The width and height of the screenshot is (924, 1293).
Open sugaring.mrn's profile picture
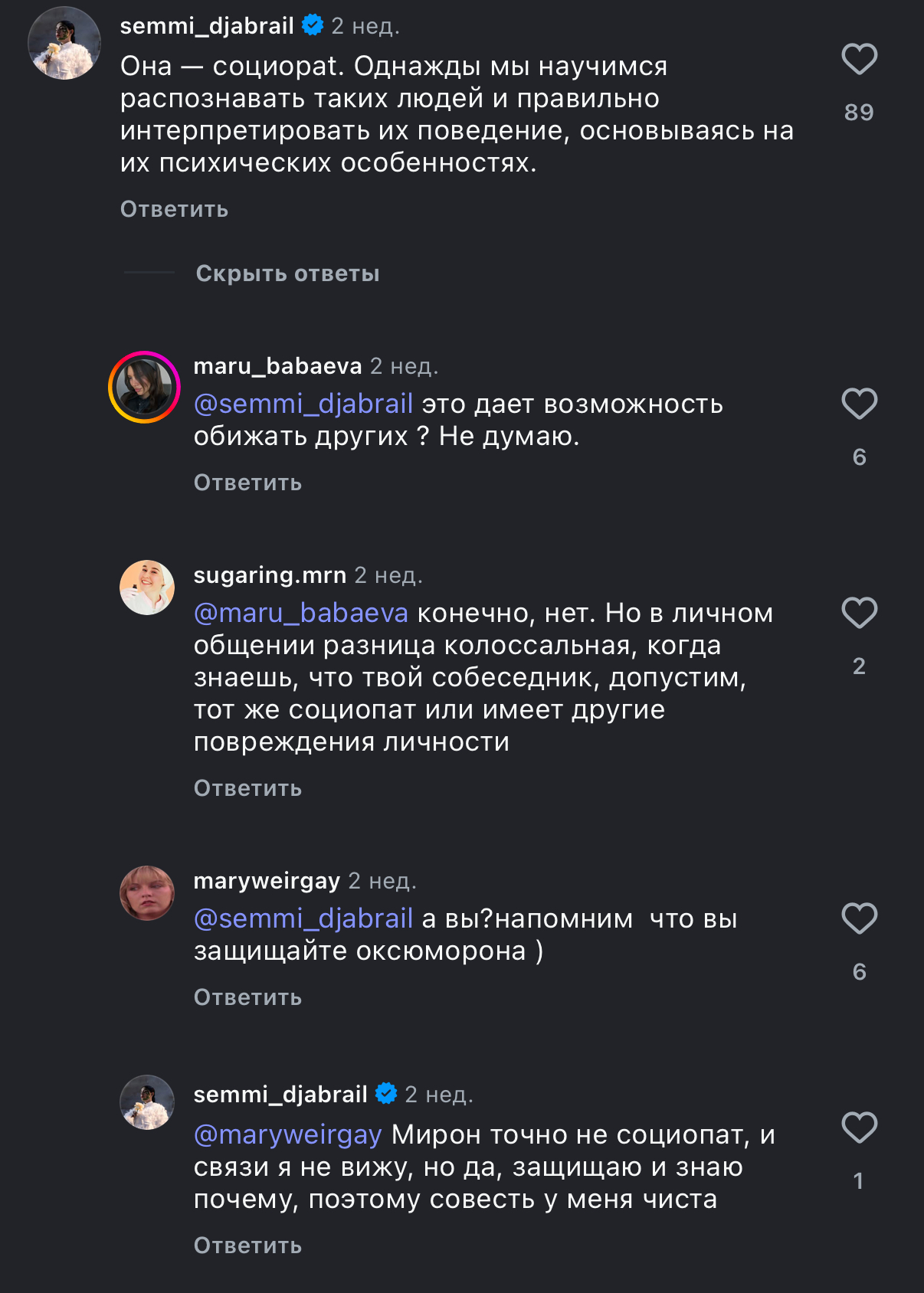coord(147,588)
